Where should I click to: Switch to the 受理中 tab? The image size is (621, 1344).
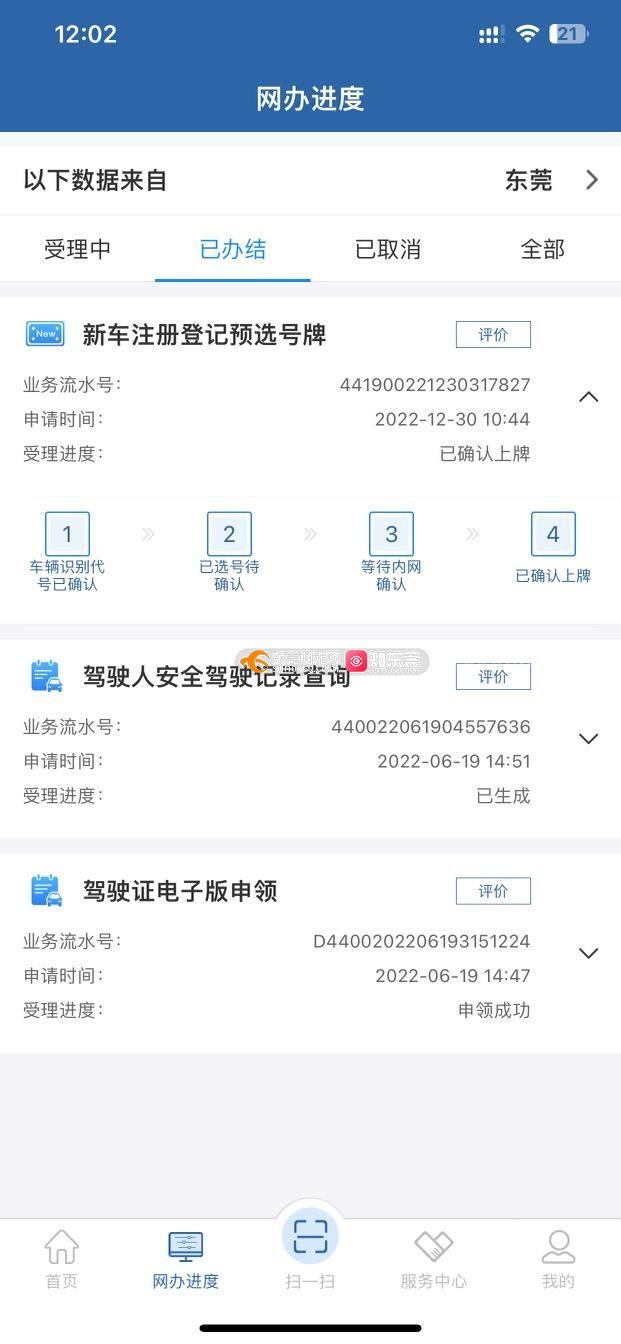click(77, 249)
